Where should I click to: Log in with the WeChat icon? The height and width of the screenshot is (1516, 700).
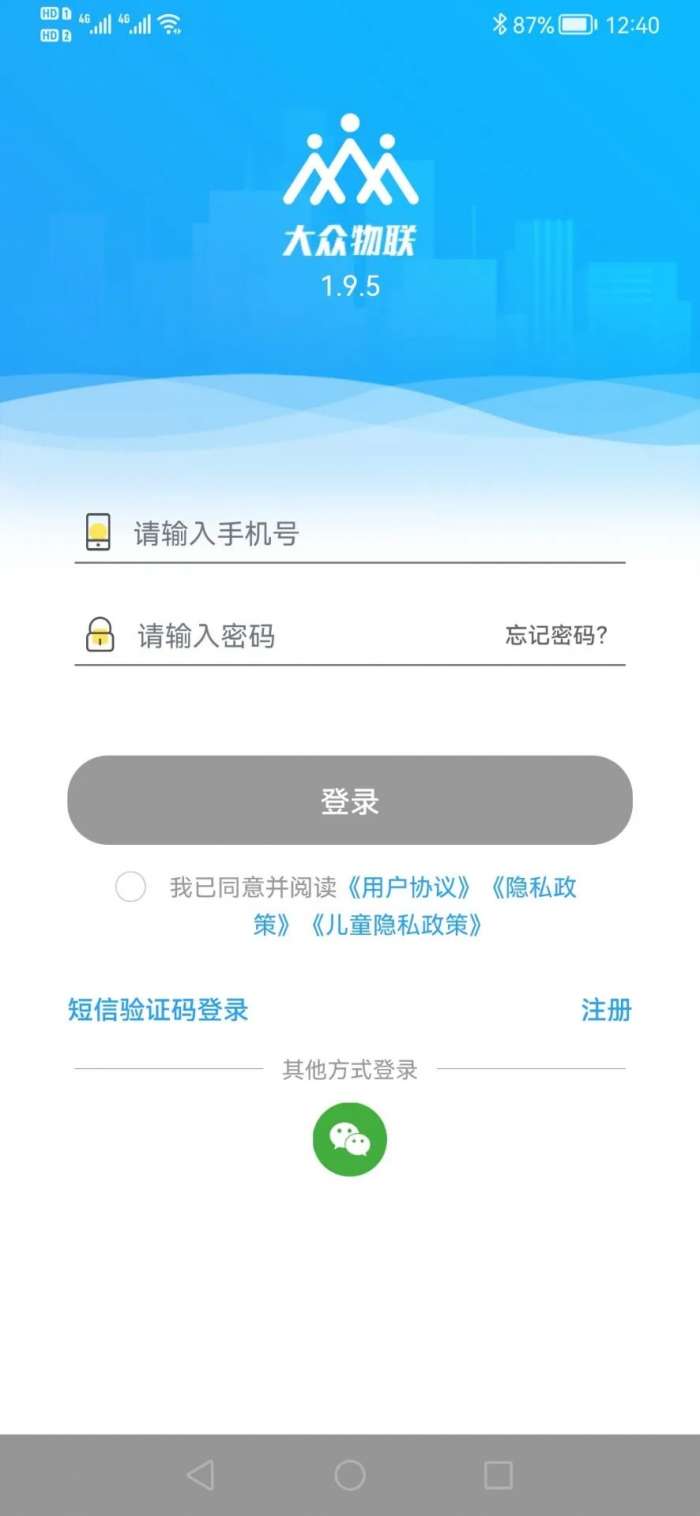pyautogui.click(x=350, y=1139)
